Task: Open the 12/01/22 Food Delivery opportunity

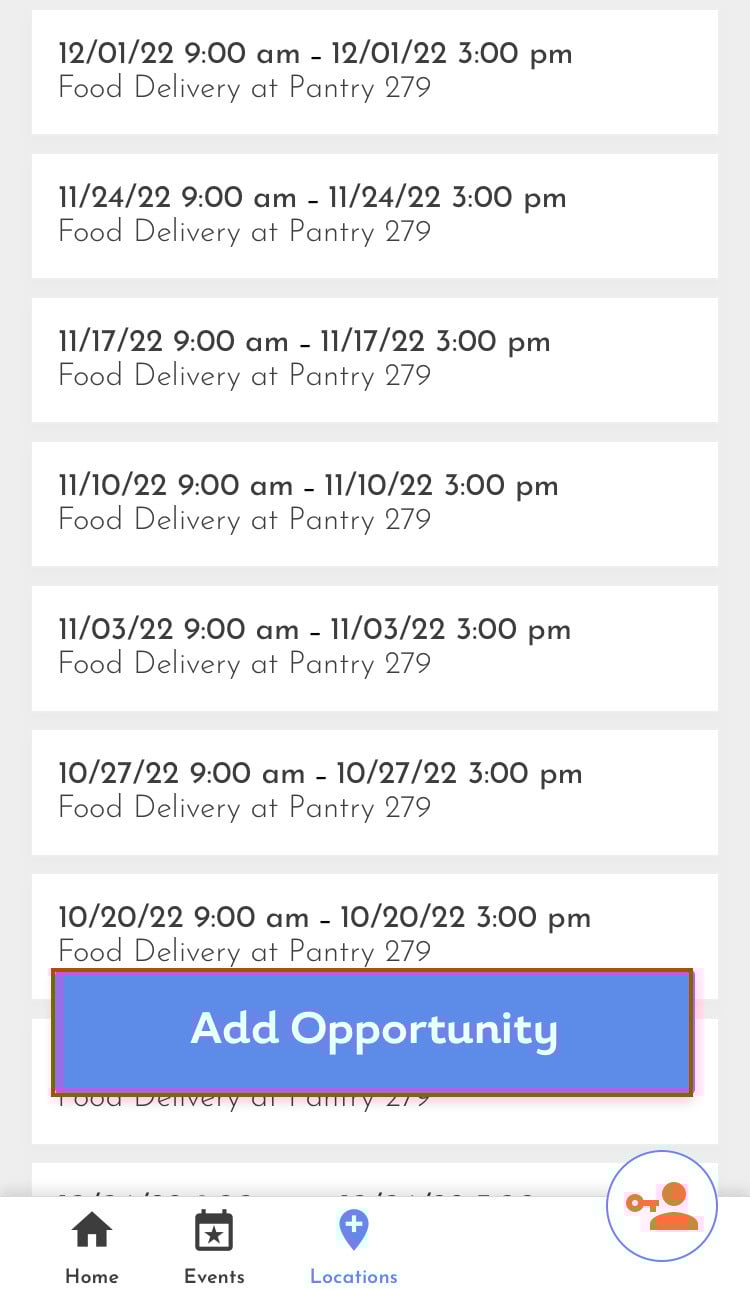Action: 375,72
